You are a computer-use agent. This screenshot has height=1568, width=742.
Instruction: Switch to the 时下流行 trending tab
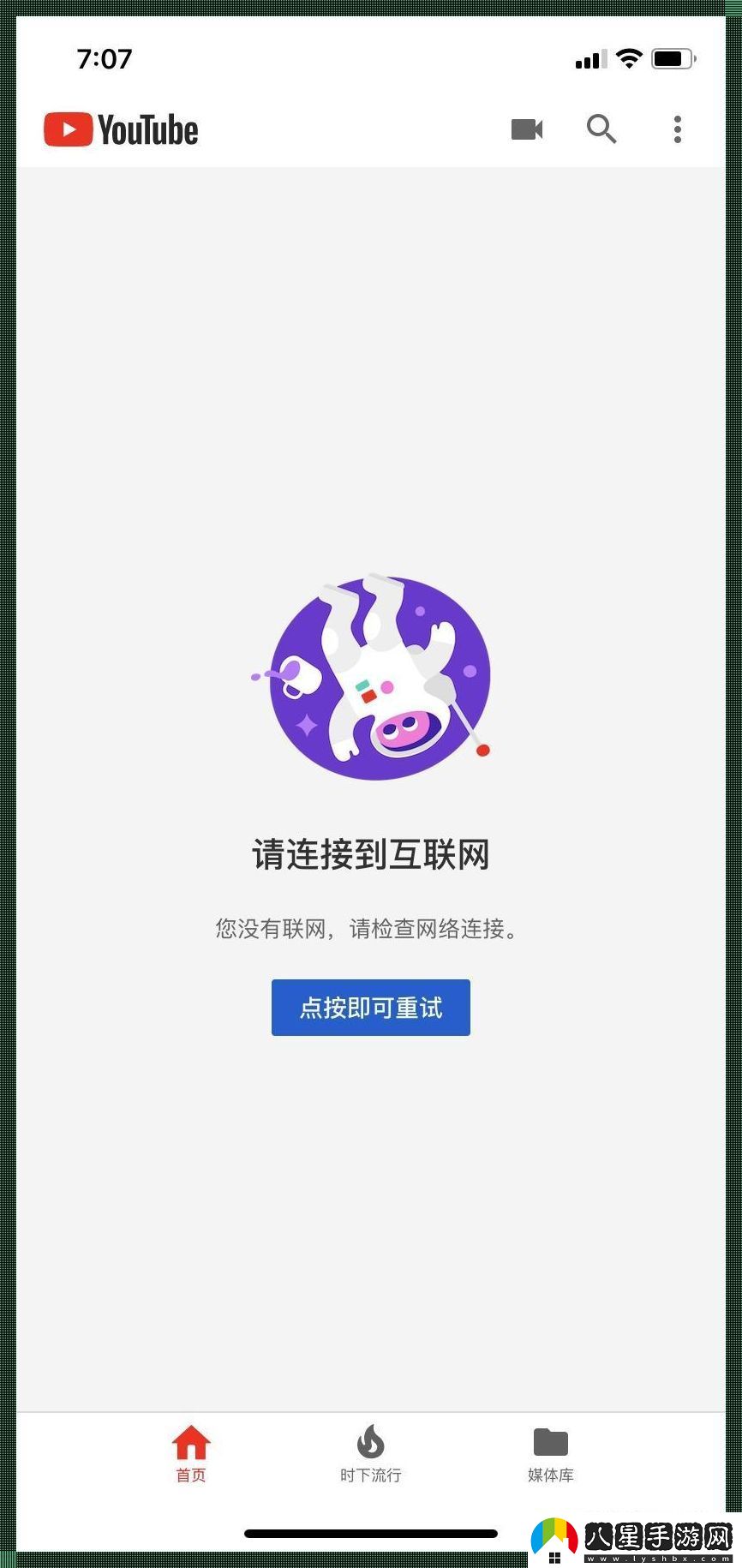pos(370,1452)
